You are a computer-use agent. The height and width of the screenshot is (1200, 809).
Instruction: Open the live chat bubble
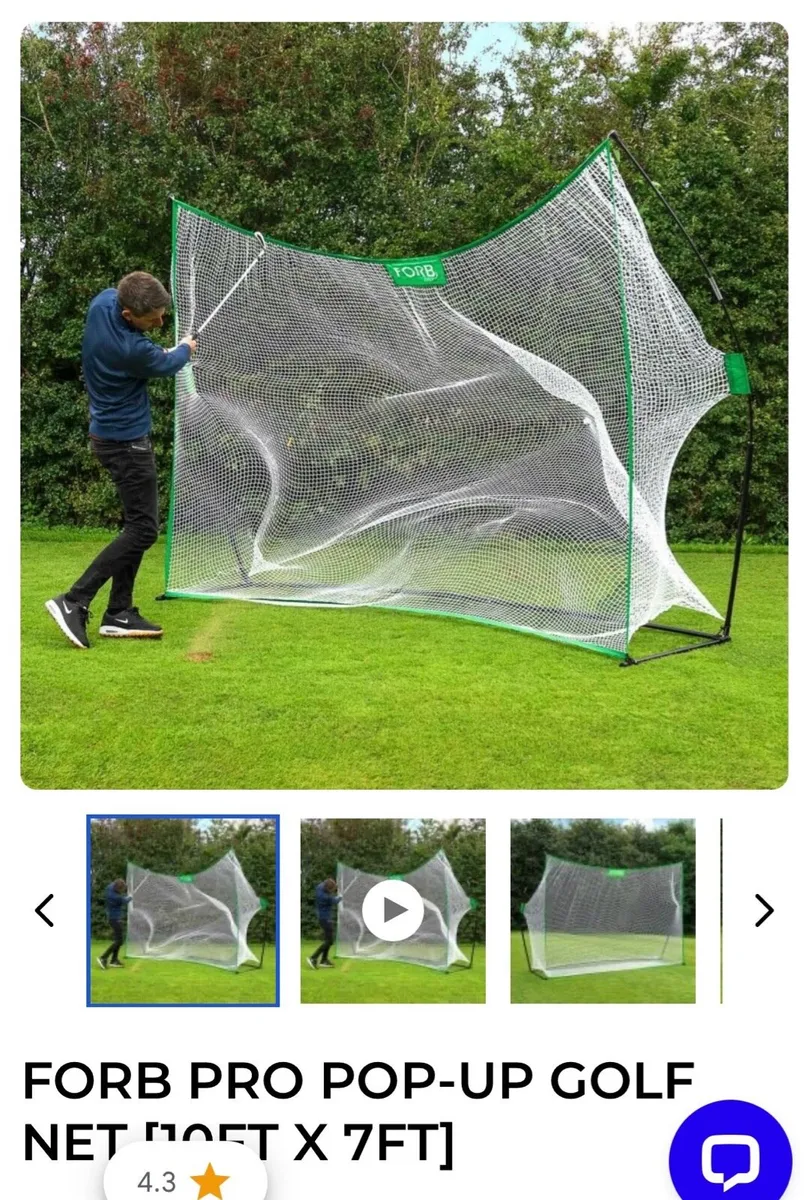pyautogui.click(x=731, y=1158)
